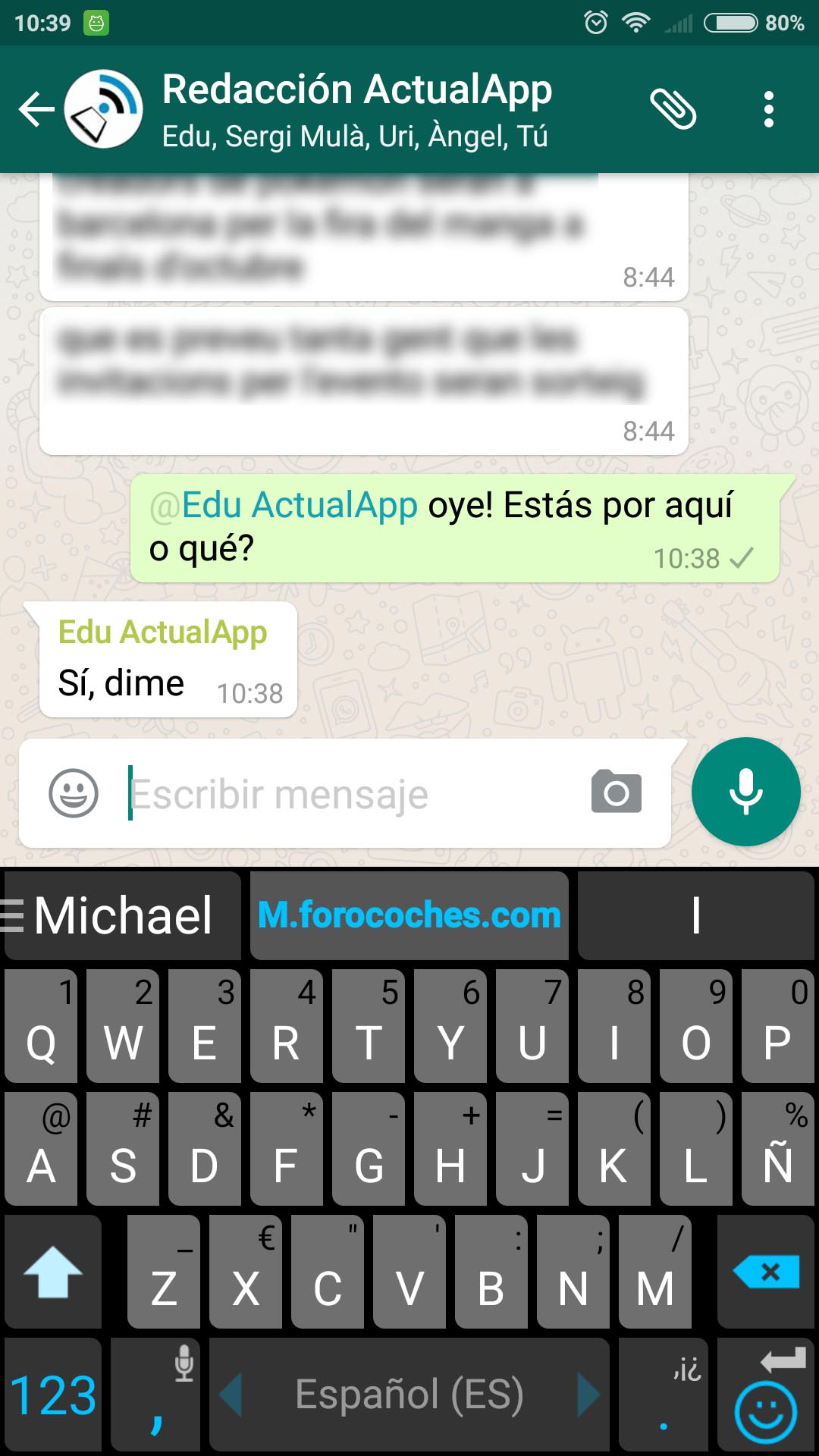Open the camera from message bar
This screenshot has width=819, height=1456.
[616, 792]
